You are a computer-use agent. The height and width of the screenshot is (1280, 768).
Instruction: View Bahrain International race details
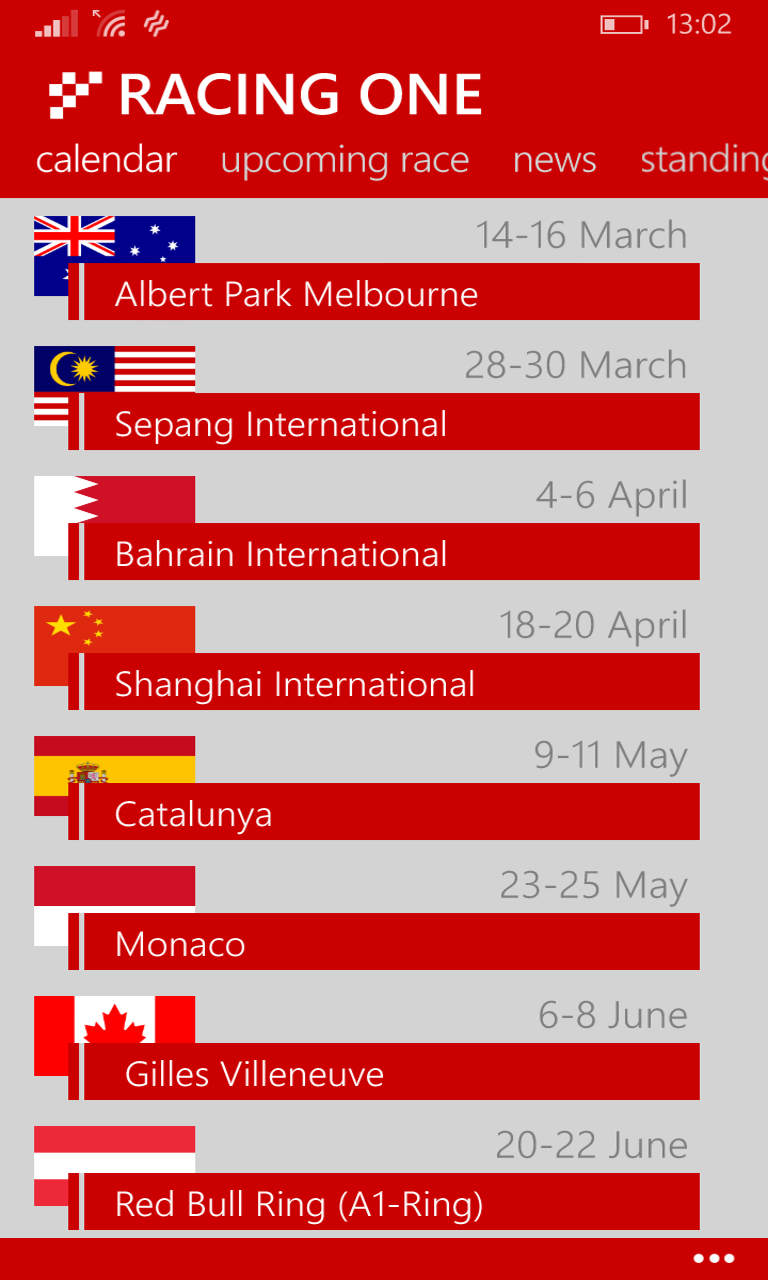[x=367, y=528]
